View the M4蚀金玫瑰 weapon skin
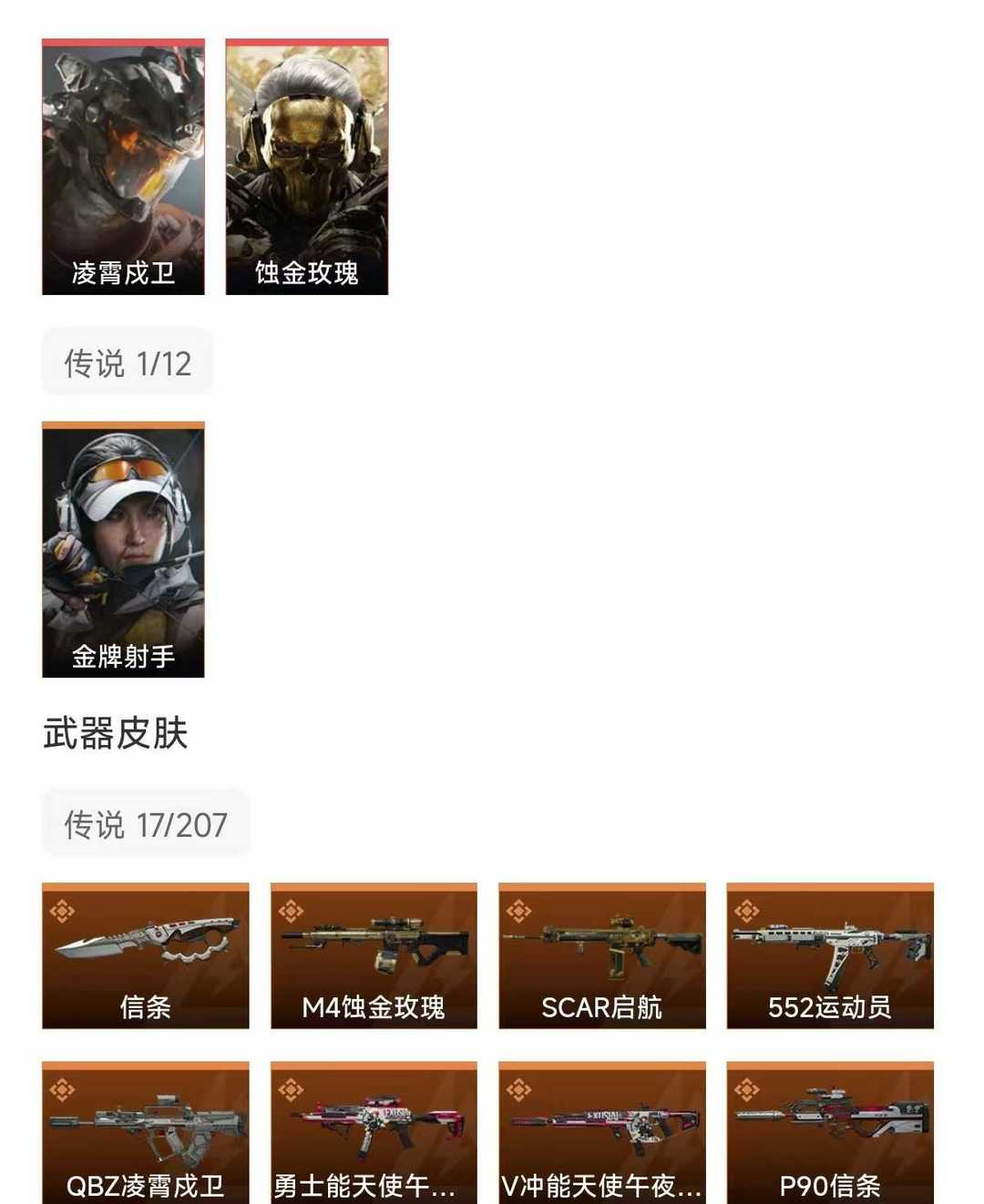Viewport: 984px width, 1204px height. pyautogui.click(x=374, y=955)
